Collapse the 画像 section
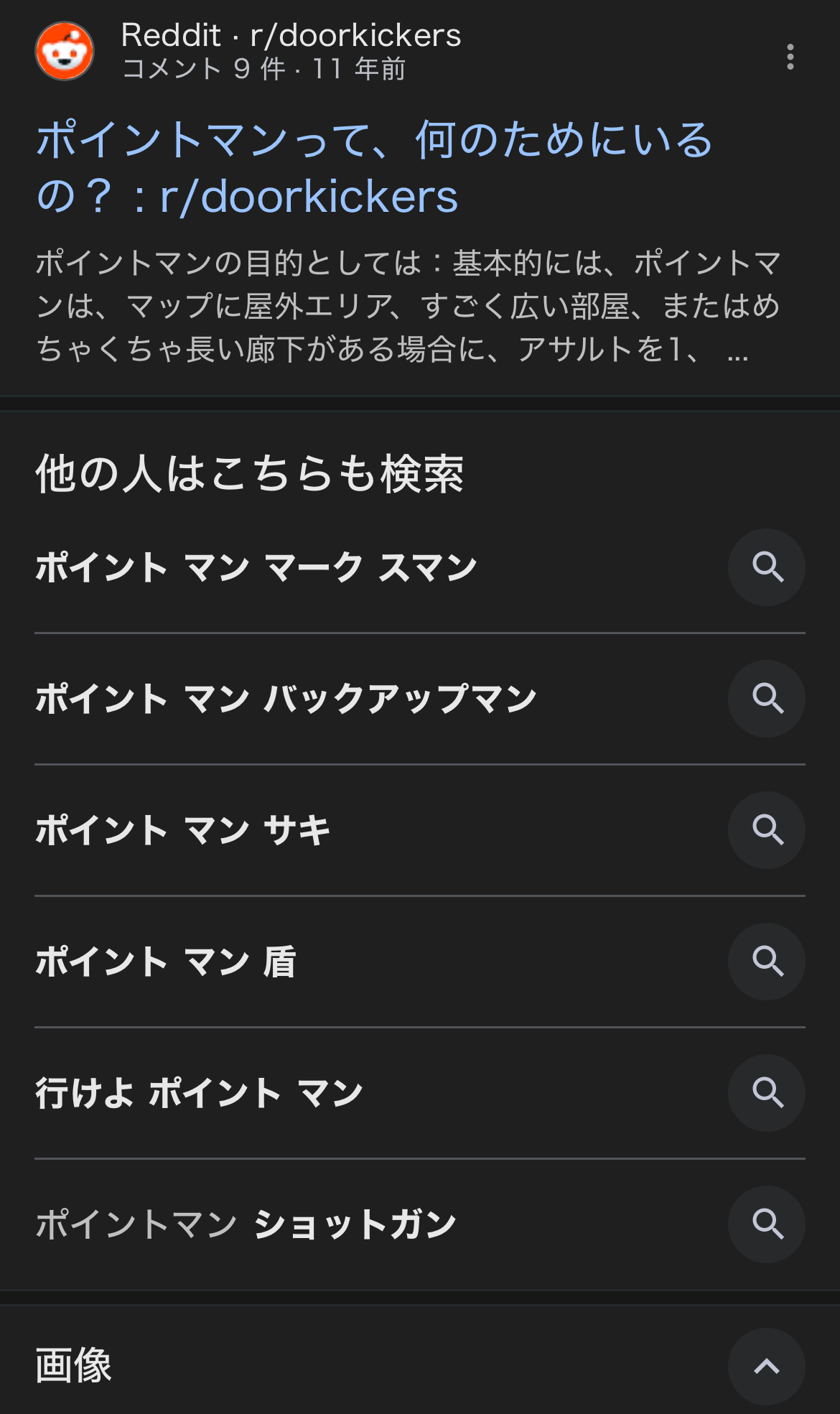This screenshot has width=840, height=1414. [x=766, y=1366]
